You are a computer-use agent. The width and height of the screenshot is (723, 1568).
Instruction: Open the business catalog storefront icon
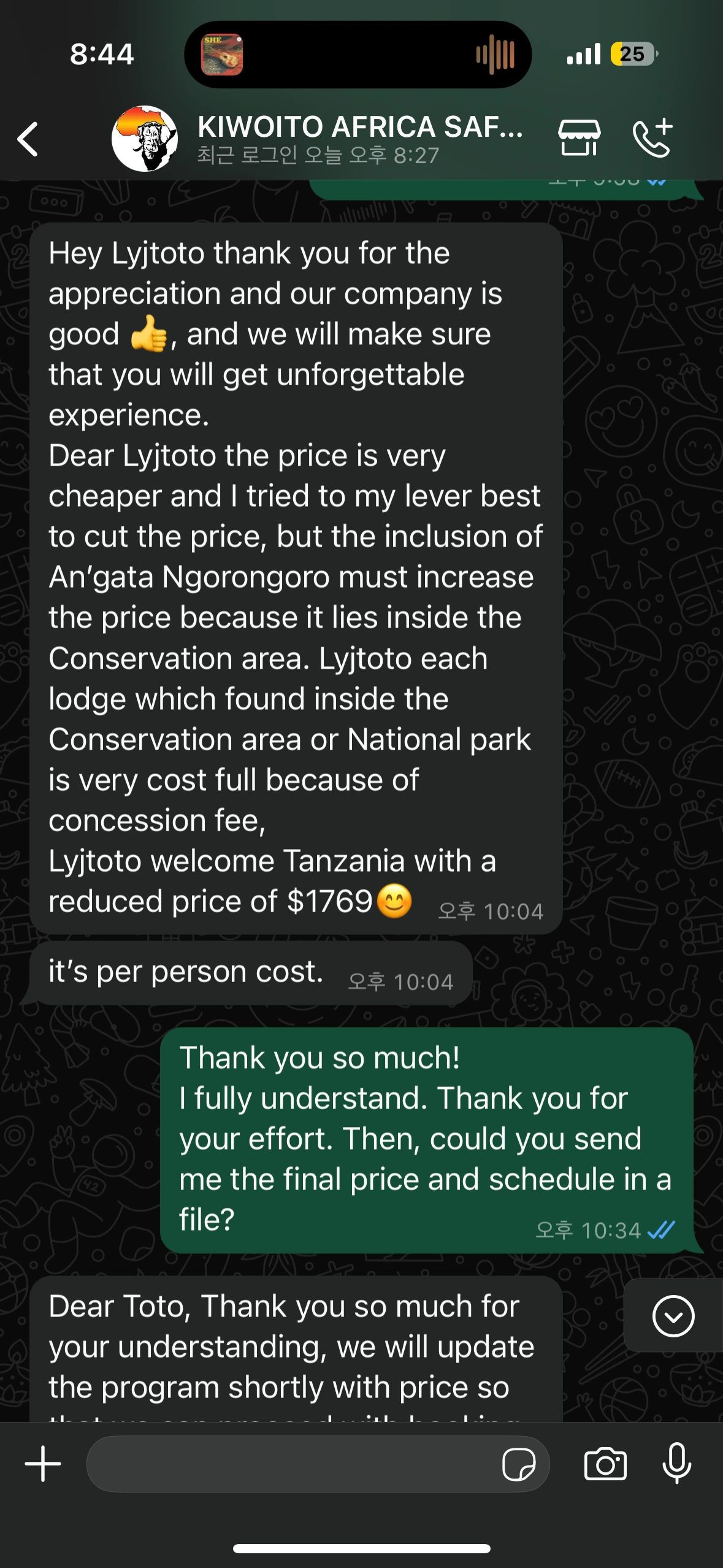click(579, 137)
